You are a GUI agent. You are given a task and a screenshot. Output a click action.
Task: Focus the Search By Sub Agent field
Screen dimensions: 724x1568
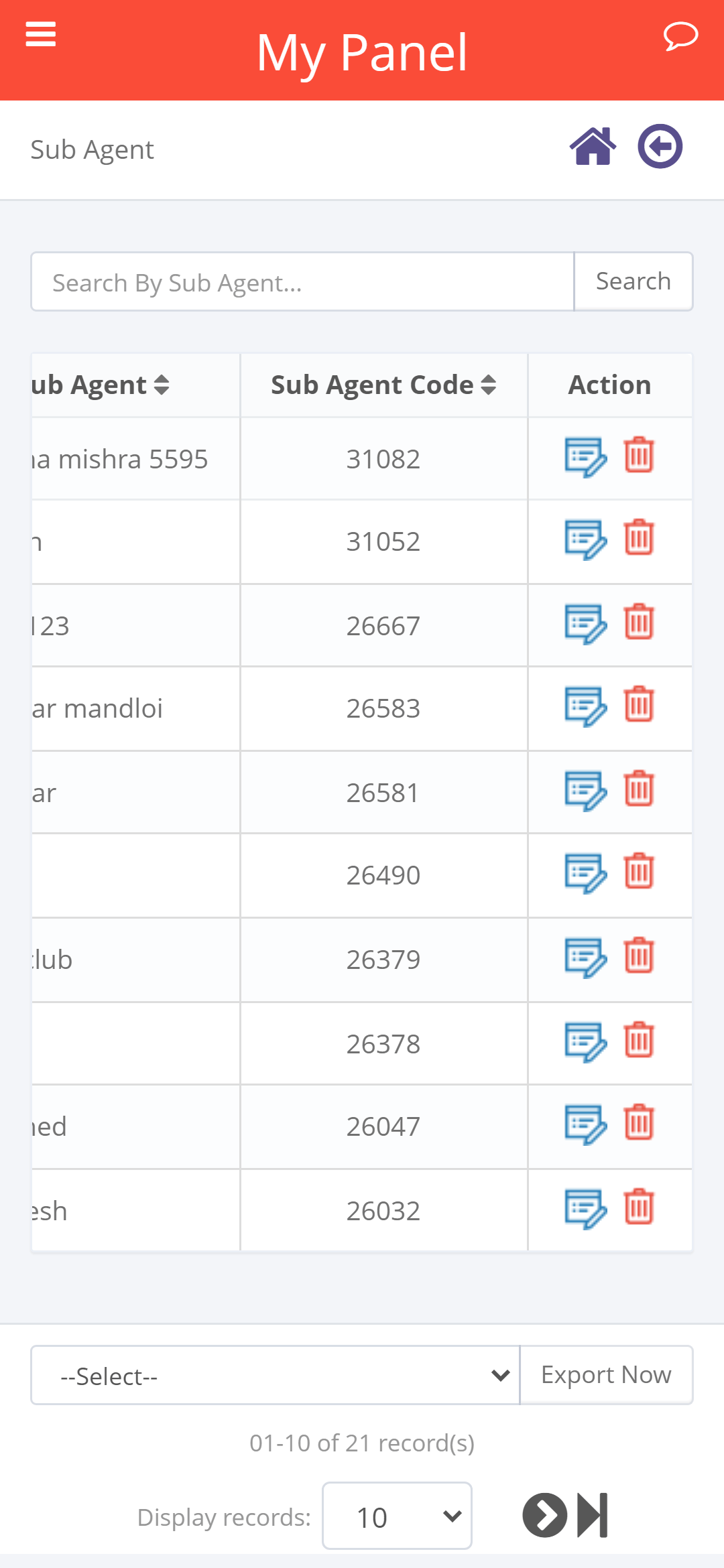pyautogui.click(x=302, y=282)
